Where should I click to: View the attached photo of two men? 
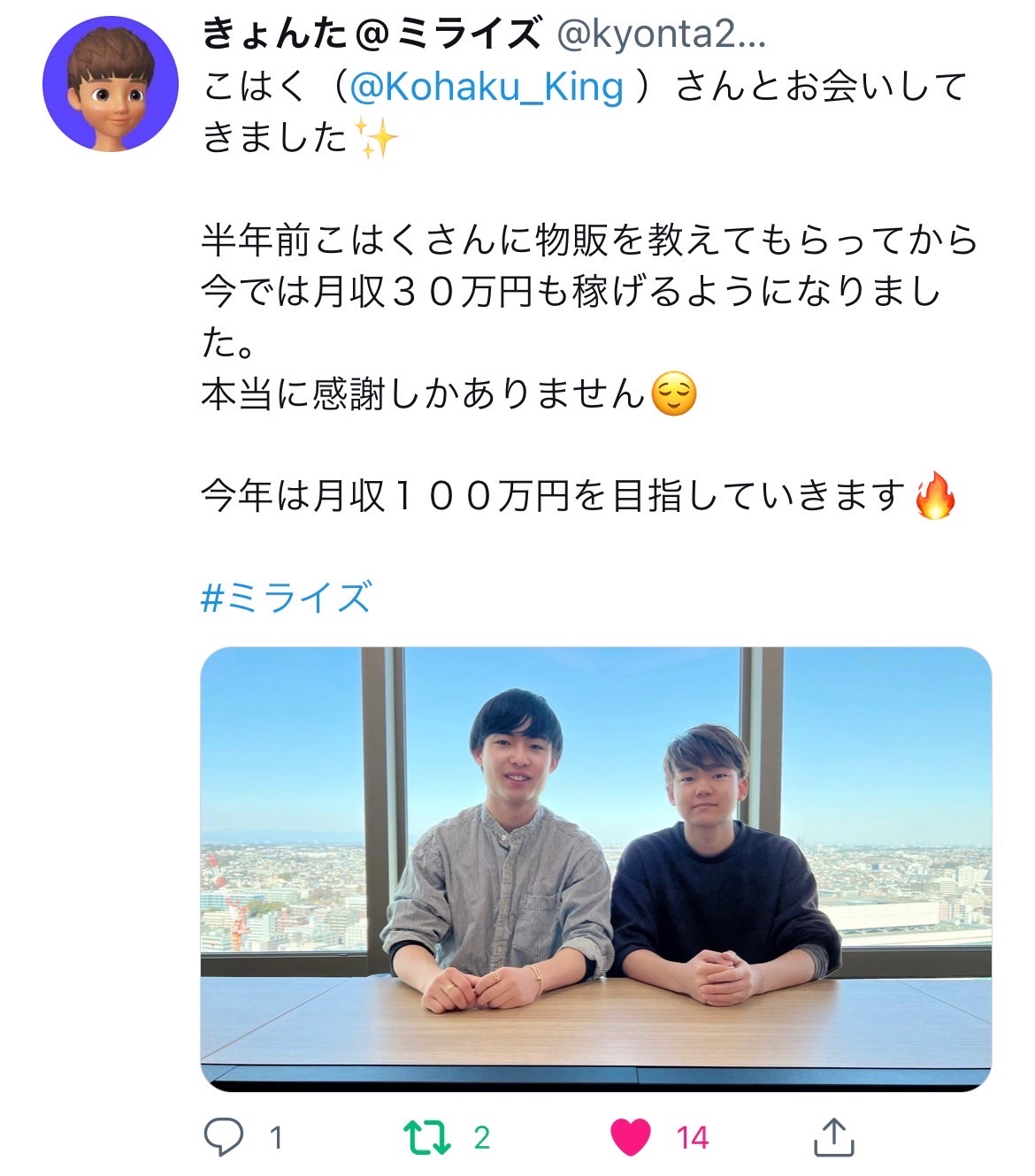[x=595, y=868]
